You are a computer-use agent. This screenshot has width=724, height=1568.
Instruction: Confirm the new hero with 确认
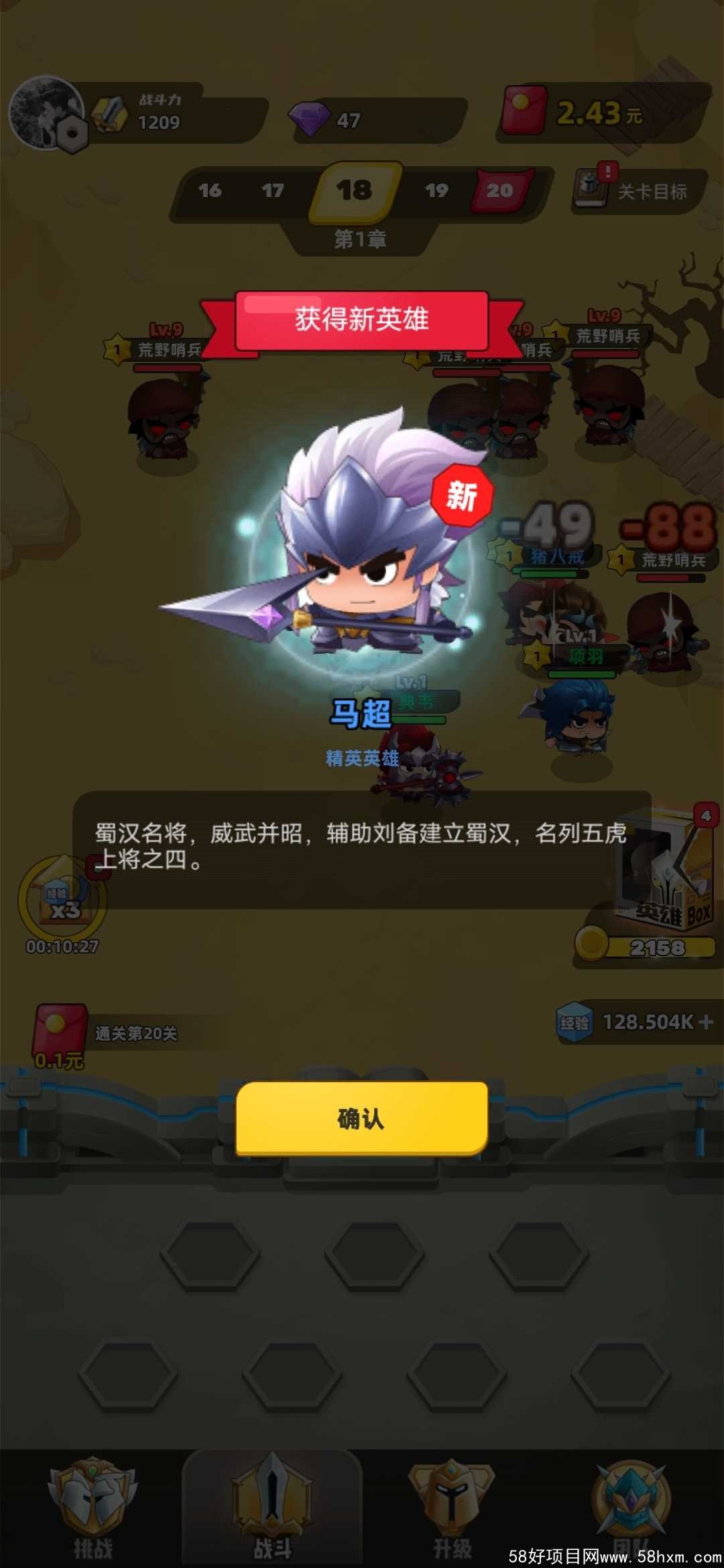361,1118
